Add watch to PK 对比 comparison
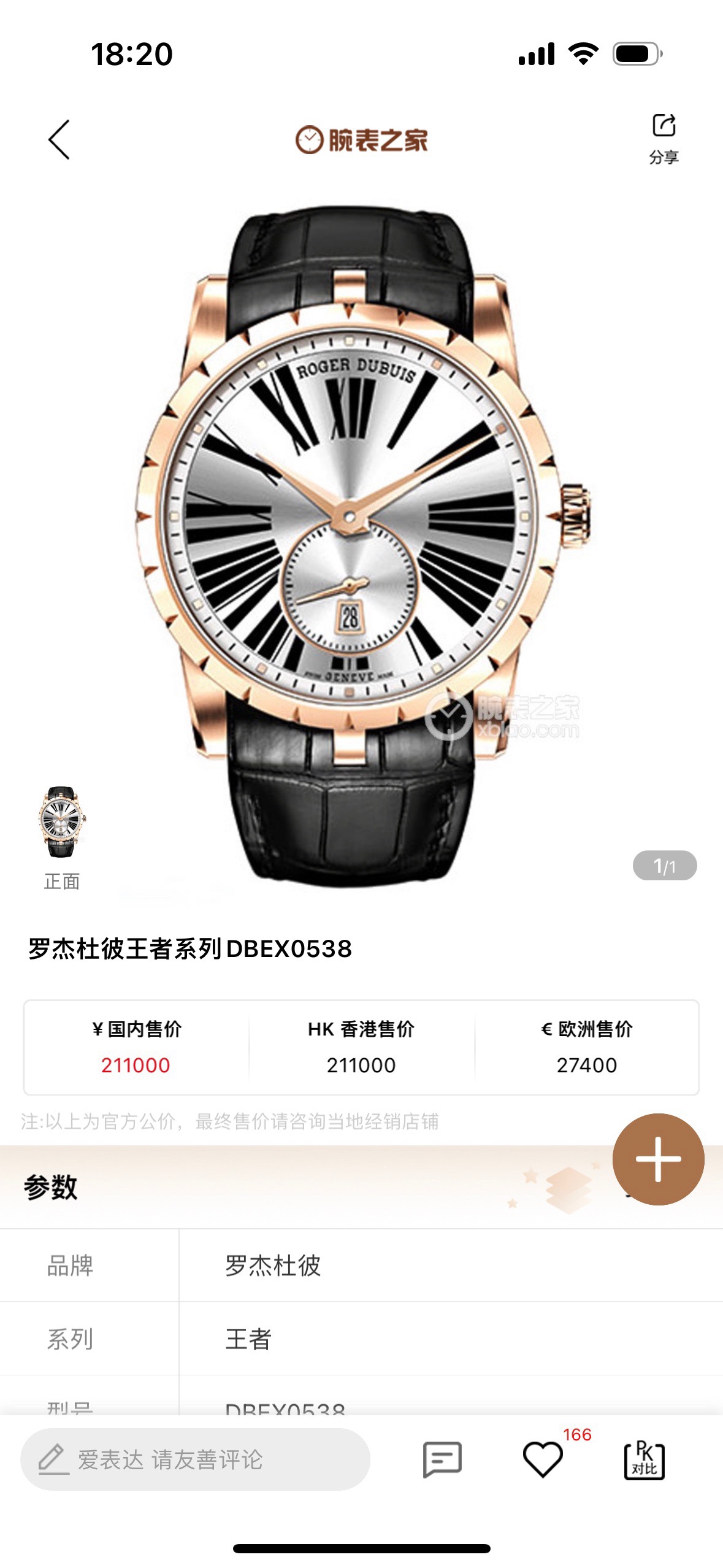 [644, 1460]
